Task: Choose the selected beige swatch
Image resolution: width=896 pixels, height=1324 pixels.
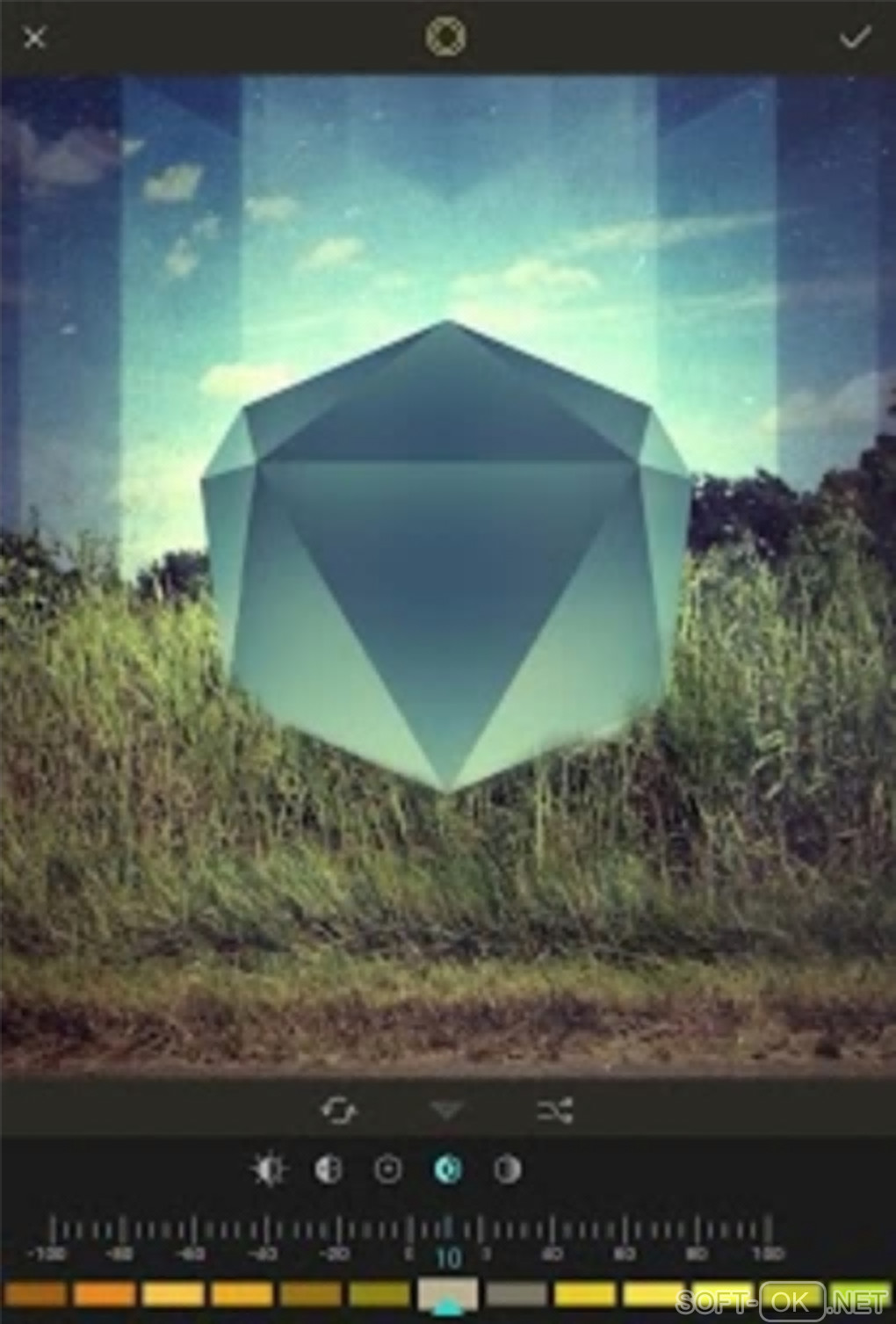Action: click(x=448, y=1293)
